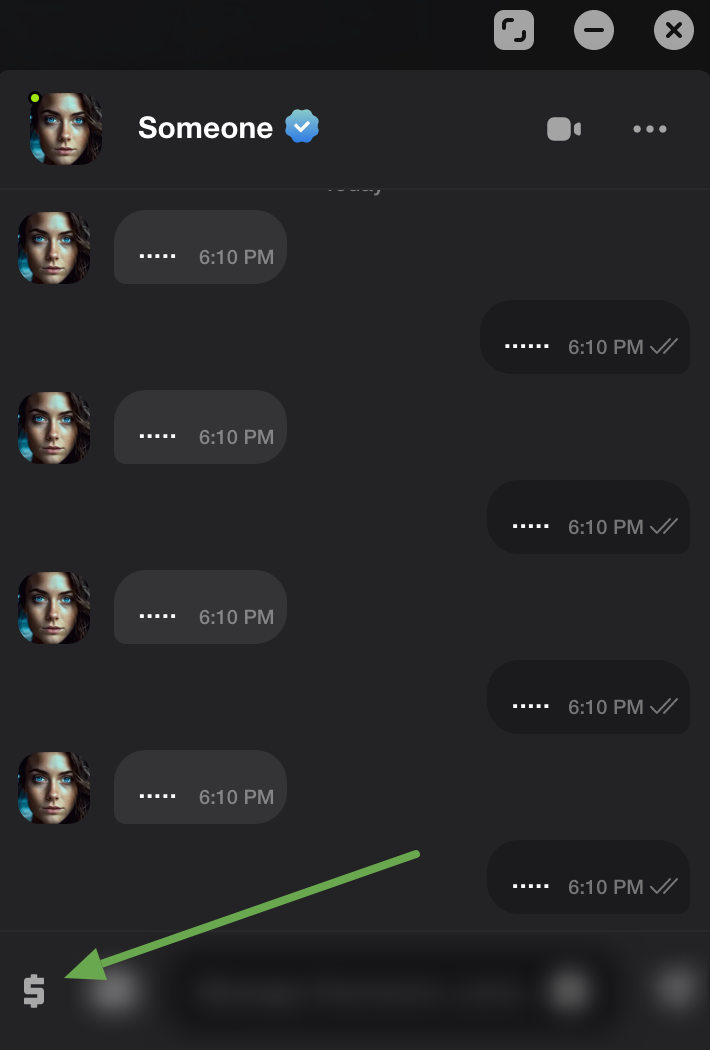Tap the dollar sign payment icon
The width and height of the screenshot is (710, 1050).
pyautogui.click(x=34, y=991)
